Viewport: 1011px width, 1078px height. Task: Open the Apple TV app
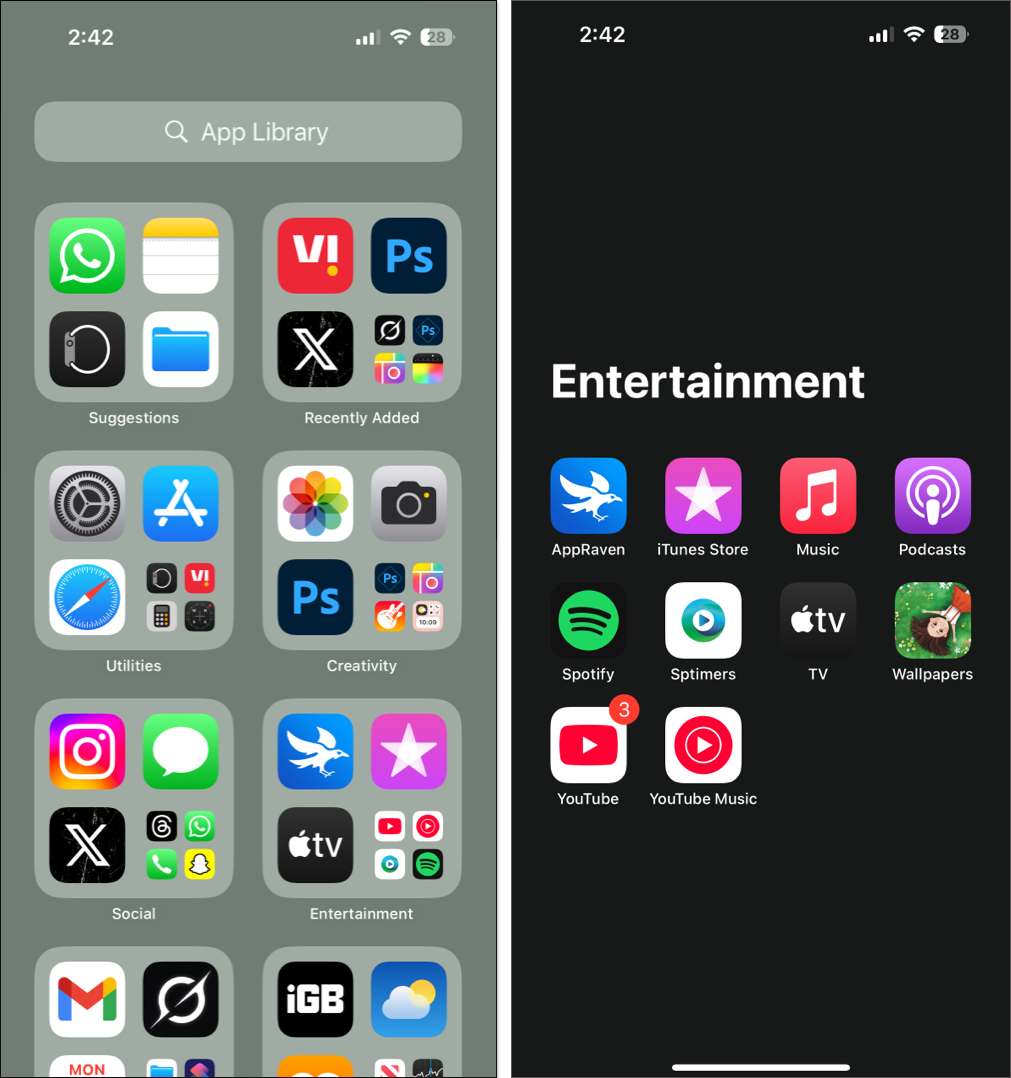coord(818,620)
